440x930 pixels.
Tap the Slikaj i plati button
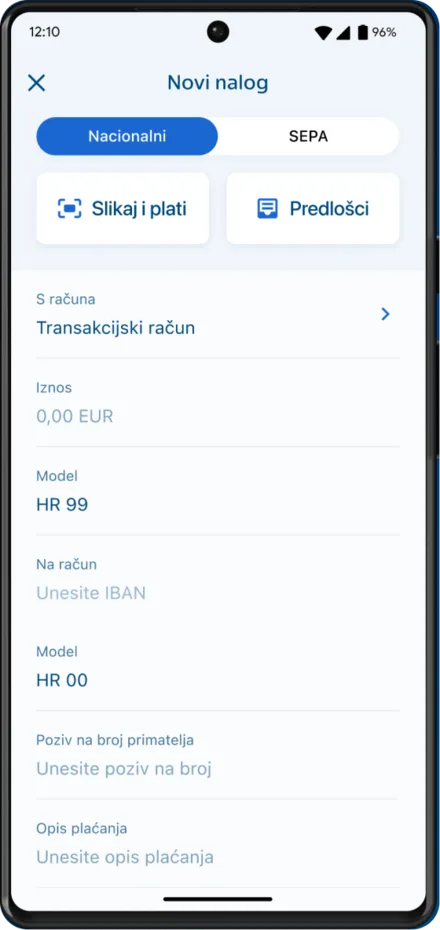(123, 208)
